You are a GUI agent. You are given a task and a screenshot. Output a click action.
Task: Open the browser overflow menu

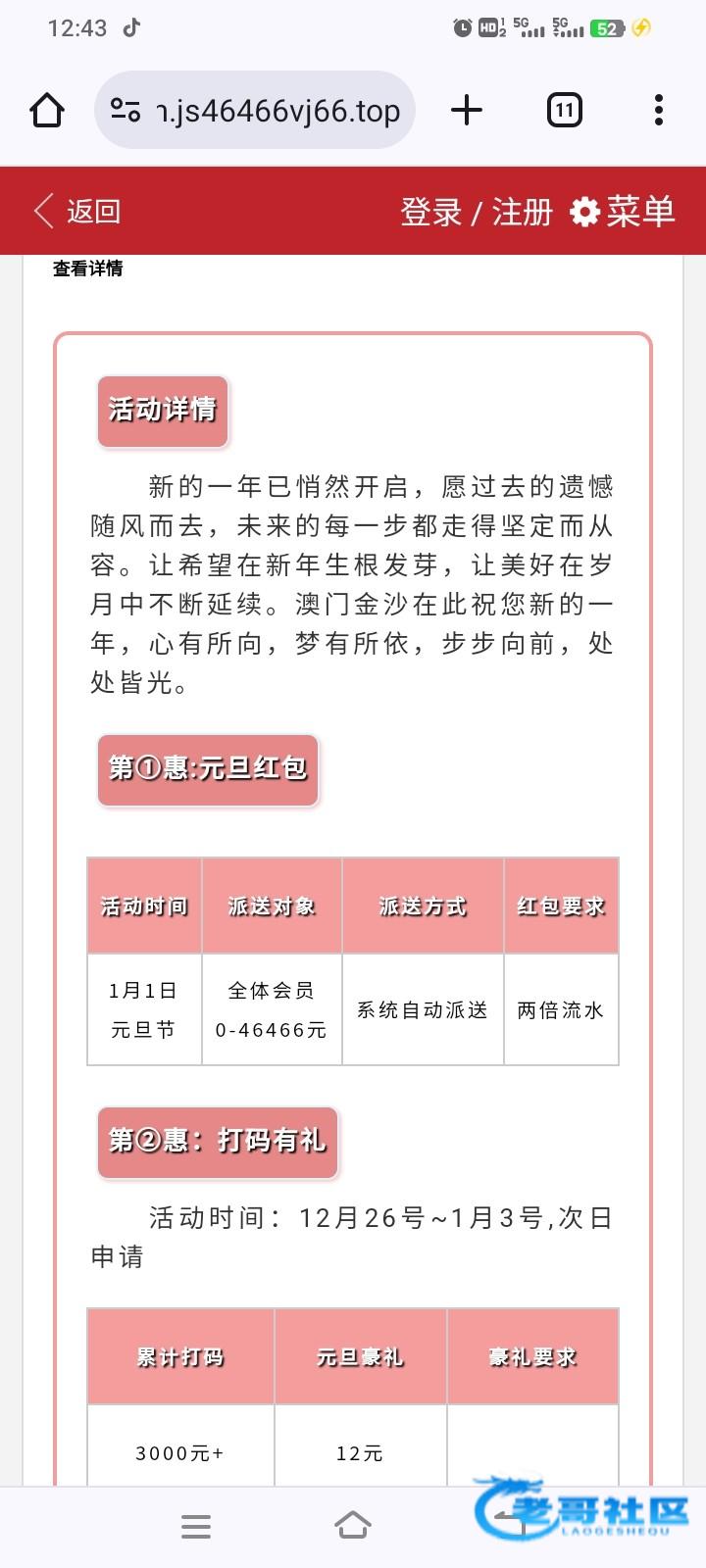659,110
